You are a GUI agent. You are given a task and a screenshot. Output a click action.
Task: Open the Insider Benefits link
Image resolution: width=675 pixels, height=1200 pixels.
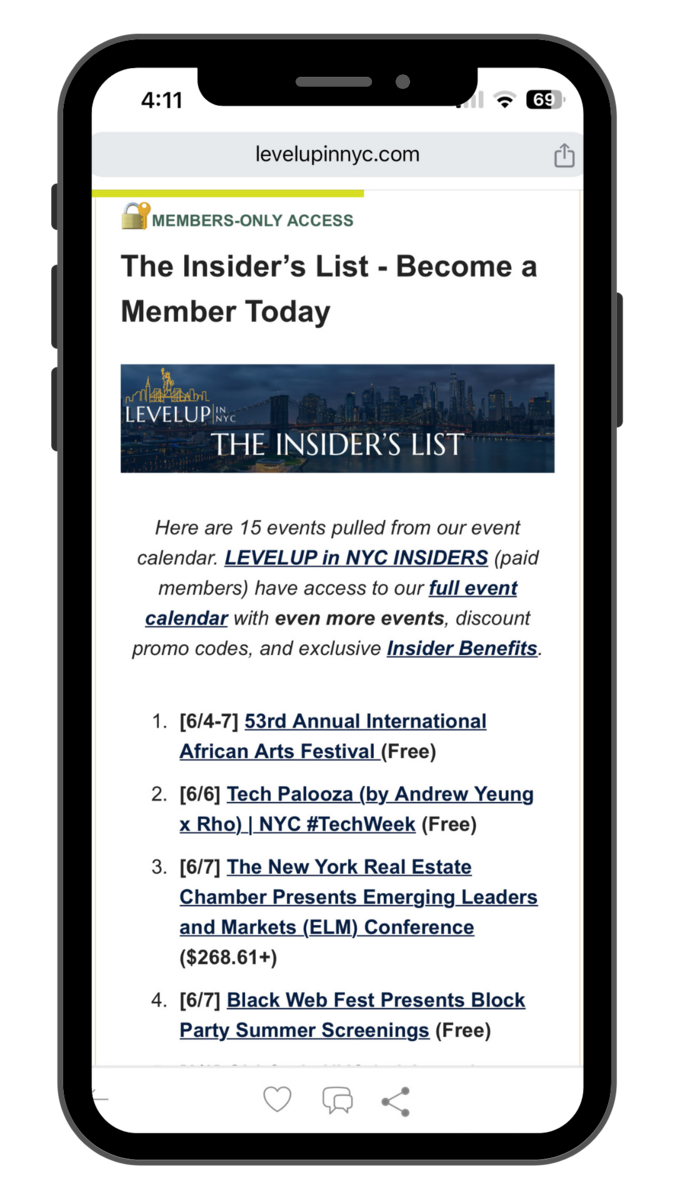tap(462, 648)
